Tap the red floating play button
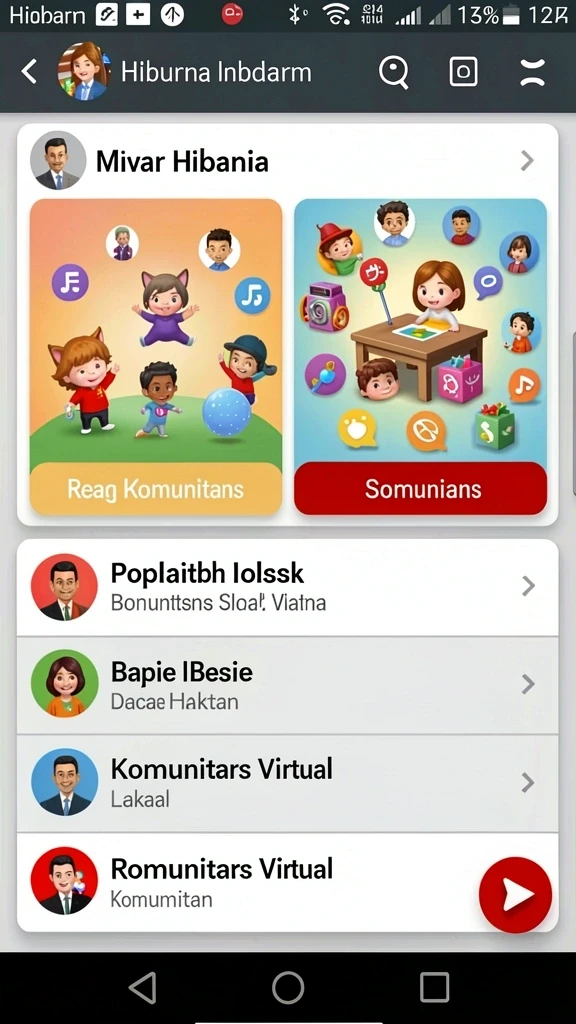Screen dimensions: 576x1024 (x=515, y=895)
